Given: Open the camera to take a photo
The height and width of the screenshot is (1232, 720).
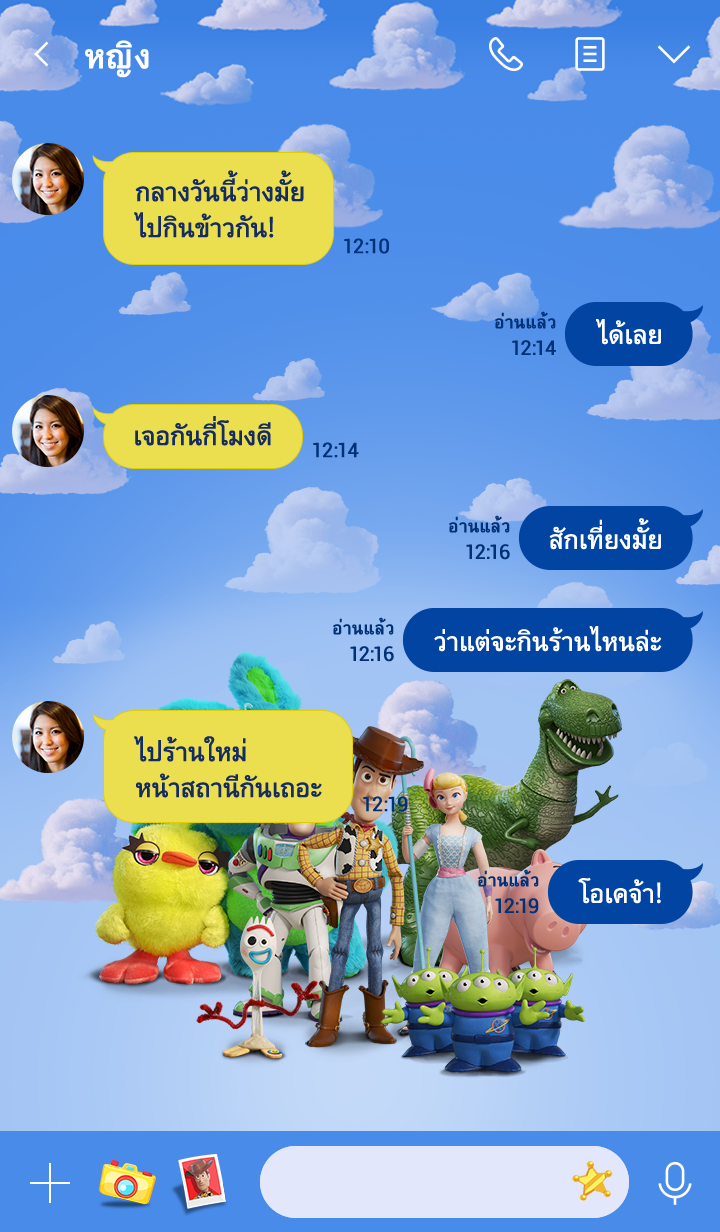Looking at the screenshot, I should pos(127,1183).
